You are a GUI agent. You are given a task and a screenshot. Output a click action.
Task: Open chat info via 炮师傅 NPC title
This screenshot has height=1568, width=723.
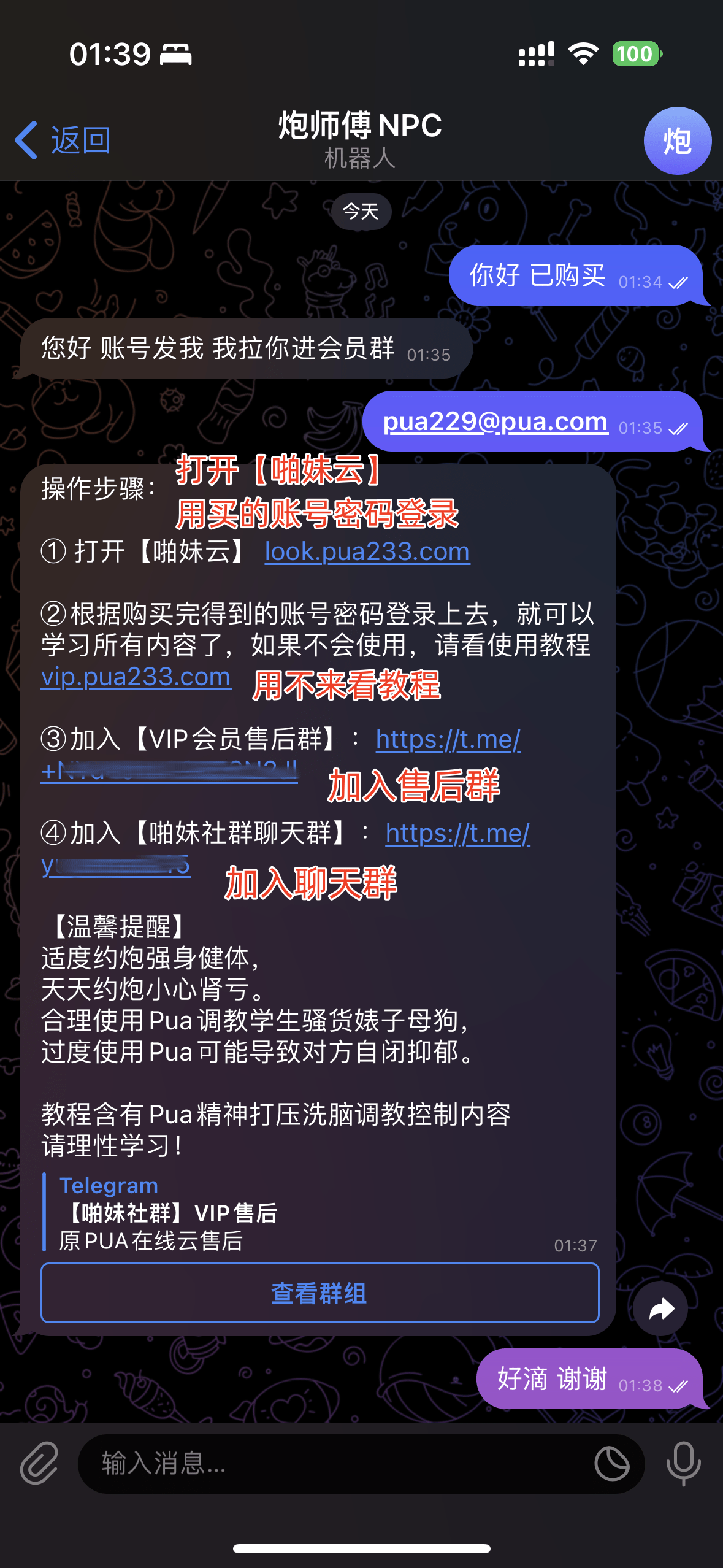360,138
